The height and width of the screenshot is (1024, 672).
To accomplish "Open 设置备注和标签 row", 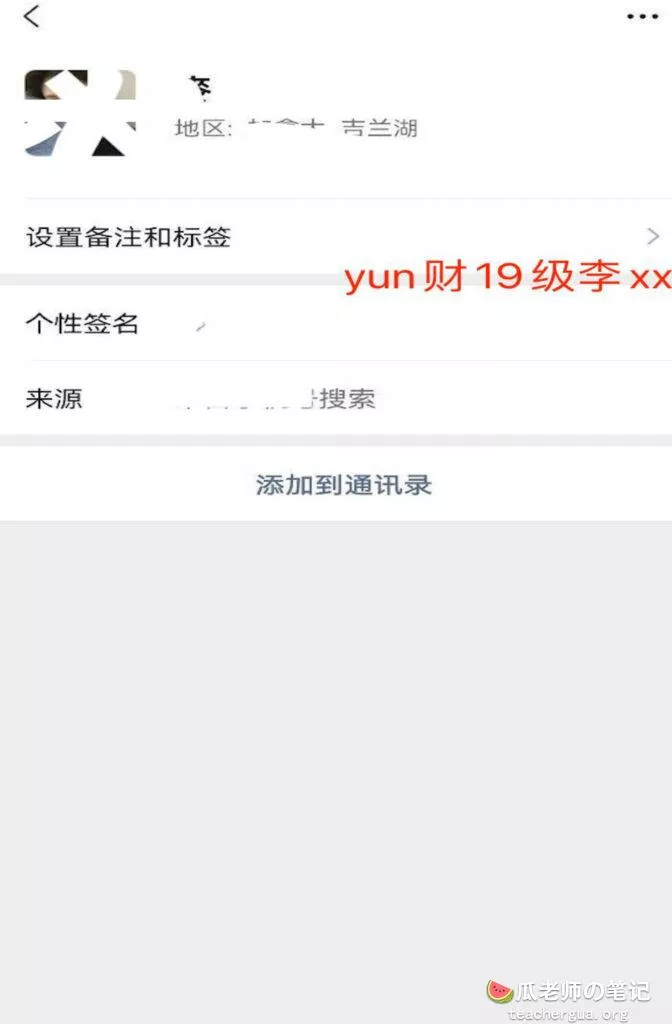I will [336, 237].
